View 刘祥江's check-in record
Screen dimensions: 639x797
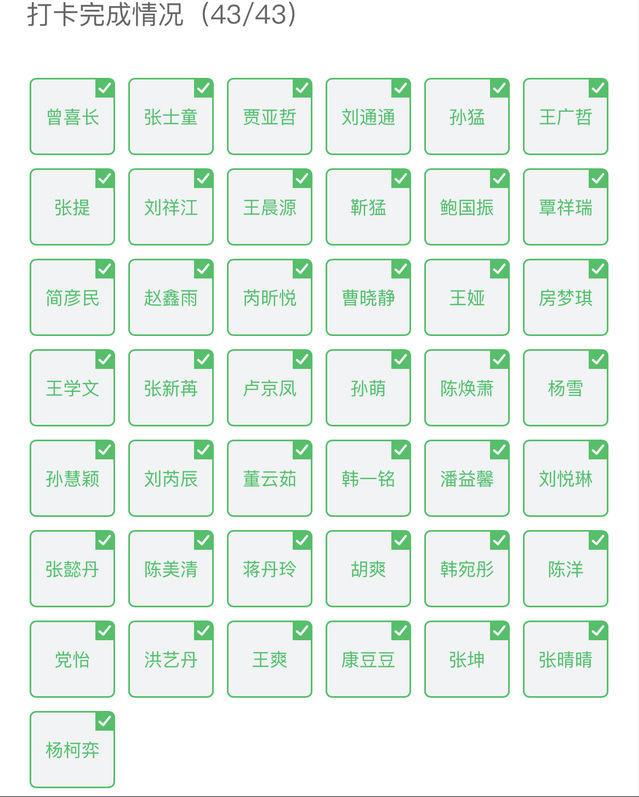[171, 208]
